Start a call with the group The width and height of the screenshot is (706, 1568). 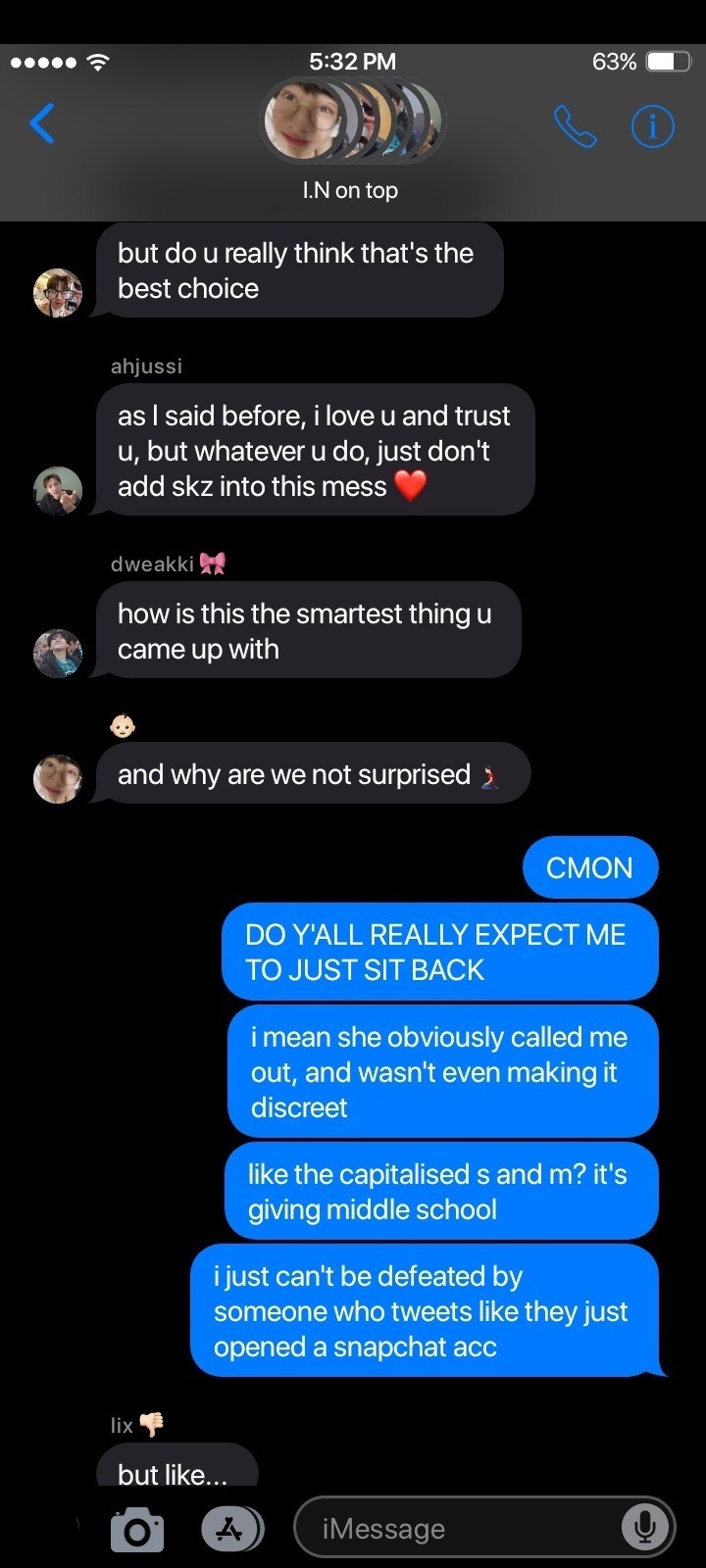(575, 125)
